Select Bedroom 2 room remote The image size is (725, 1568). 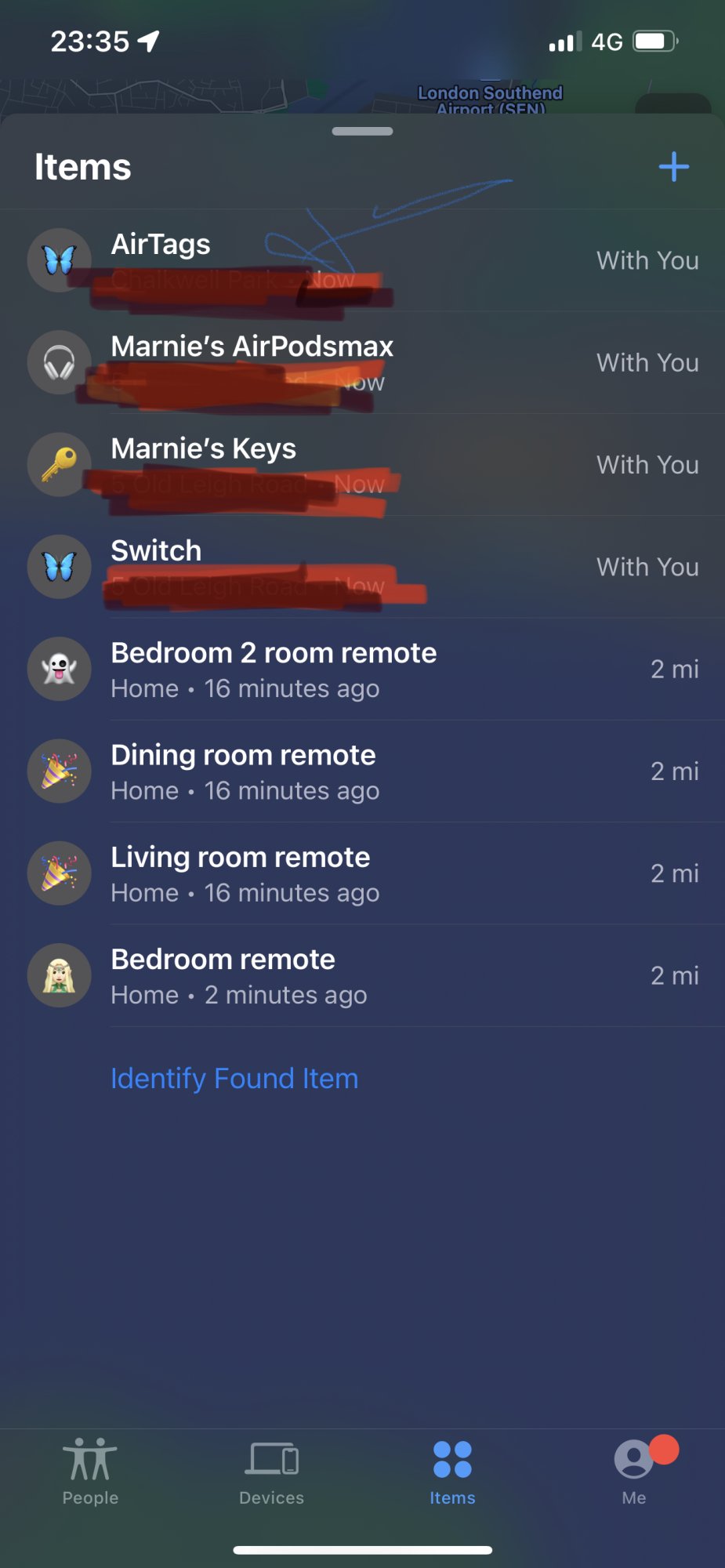pyautogui.click(x=361, y=669)
